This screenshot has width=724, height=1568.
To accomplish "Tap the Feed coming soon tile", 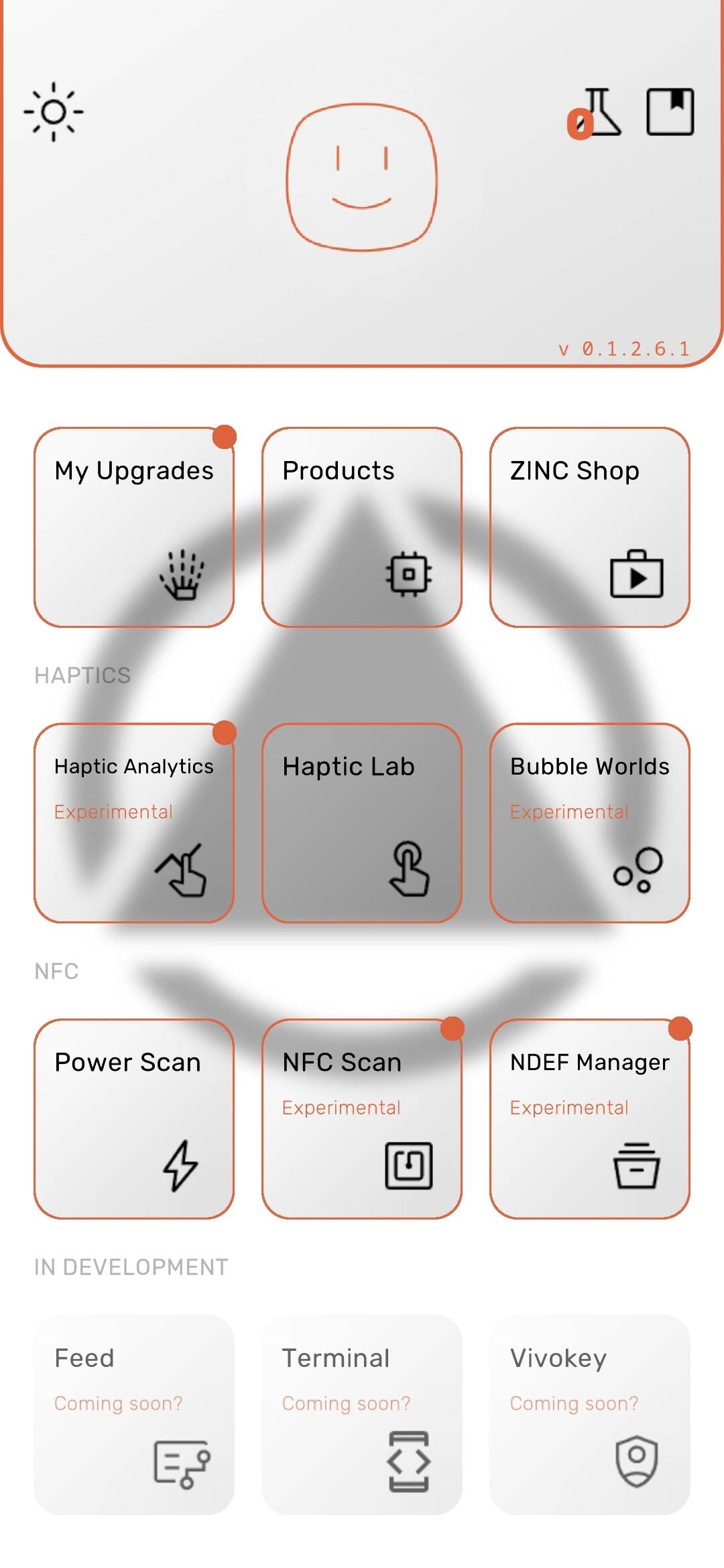I will 134,1415.
